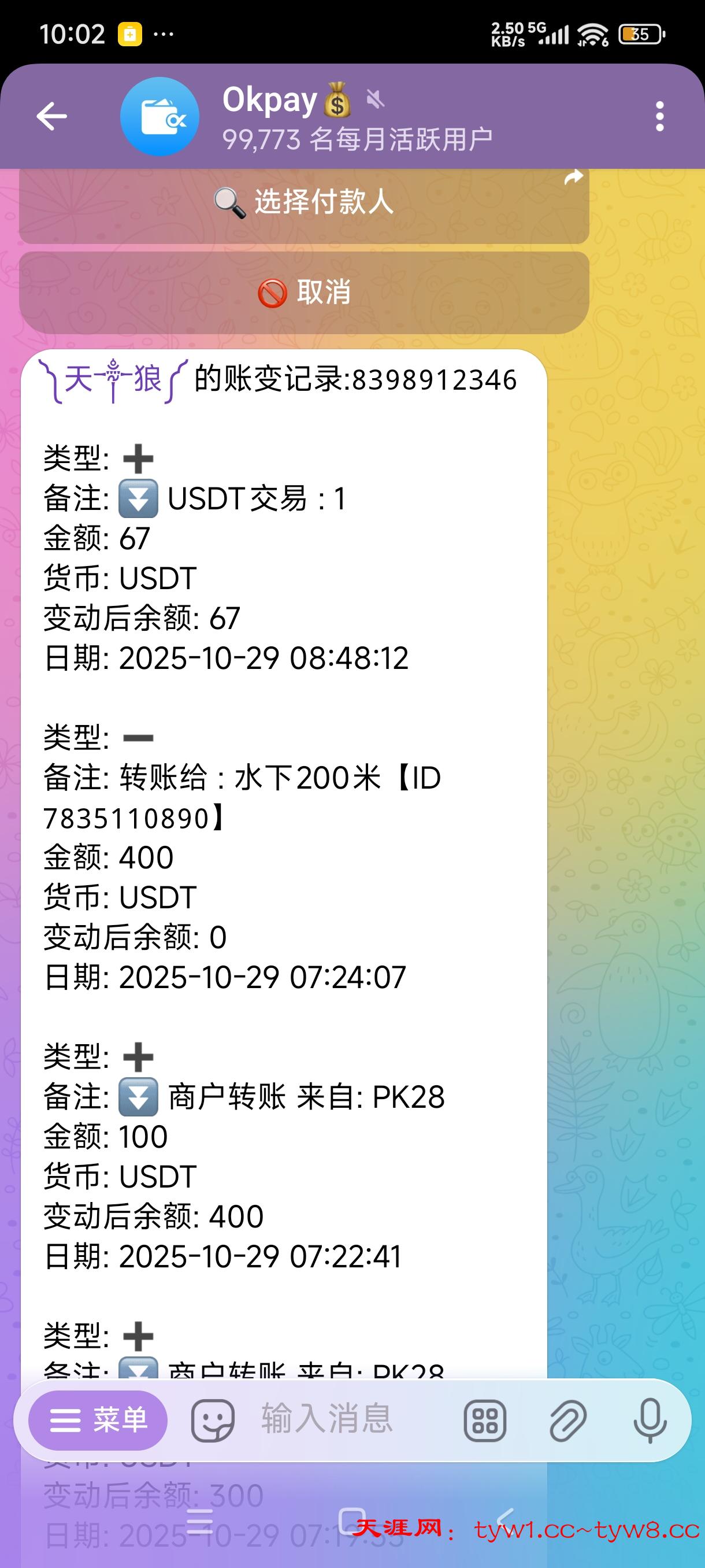The height and width of the screenshot is (1568, 705).
Task: Open the 菜单 bot menu
Action: click(x=98, y=1420)
